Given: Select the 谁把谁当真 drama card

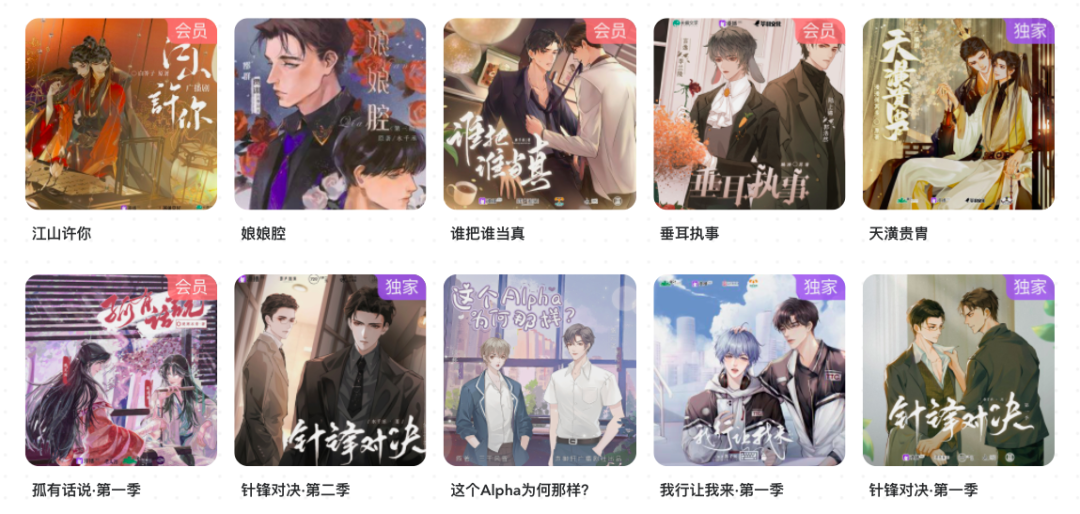Looking at the screenshot, I should pos(539,114).
